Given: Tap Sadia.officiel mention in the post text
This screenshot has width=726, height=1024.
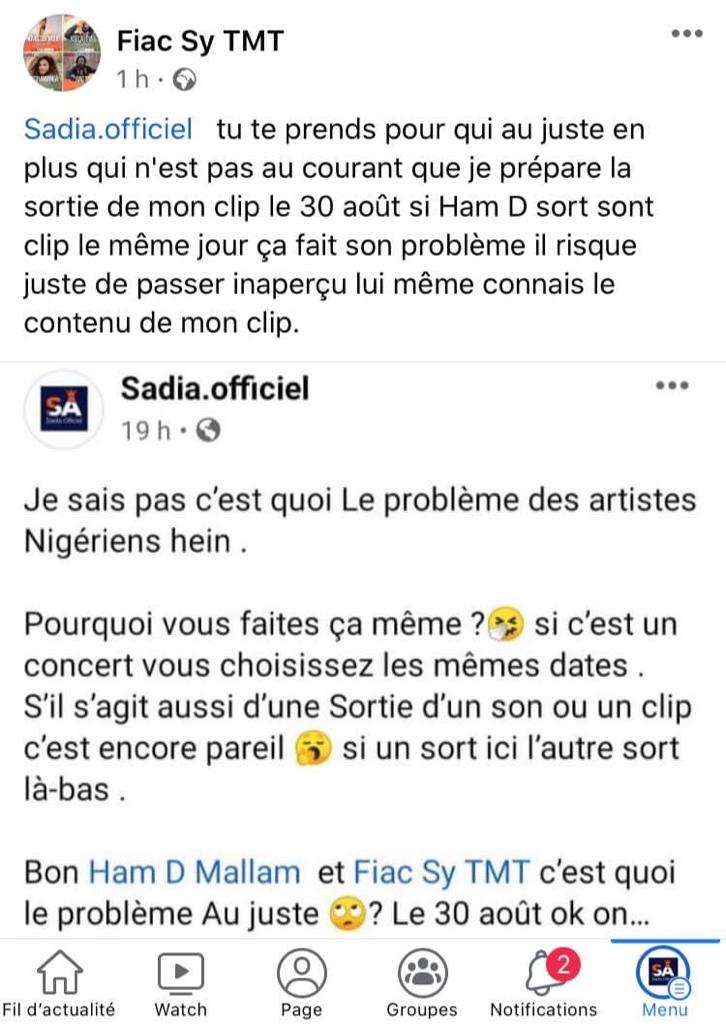Looking at the screenshot, I should click(x=108, y=130).
